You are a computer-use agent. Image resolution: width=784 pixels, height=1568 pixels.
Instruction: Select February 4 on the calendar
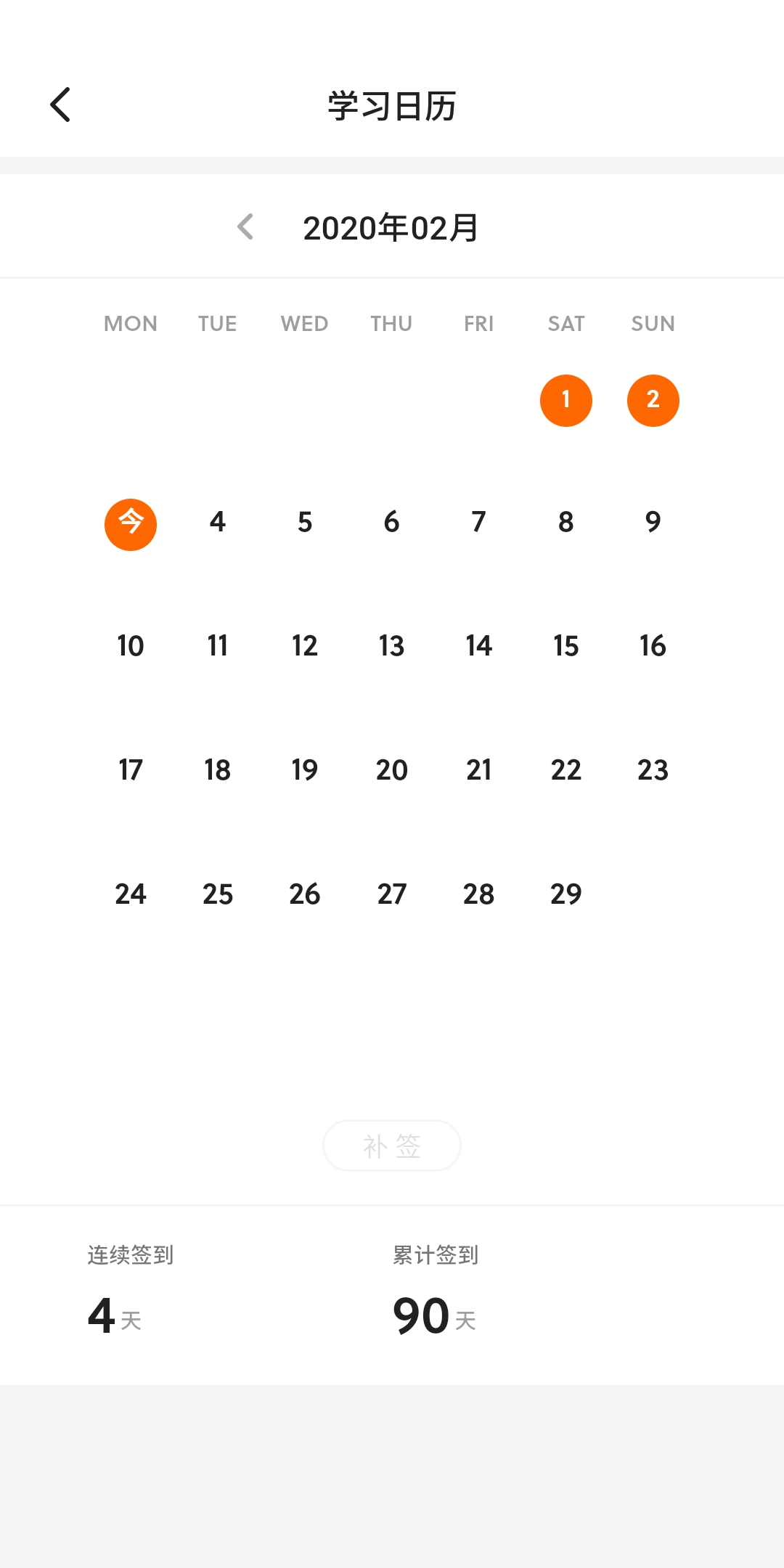218,522
